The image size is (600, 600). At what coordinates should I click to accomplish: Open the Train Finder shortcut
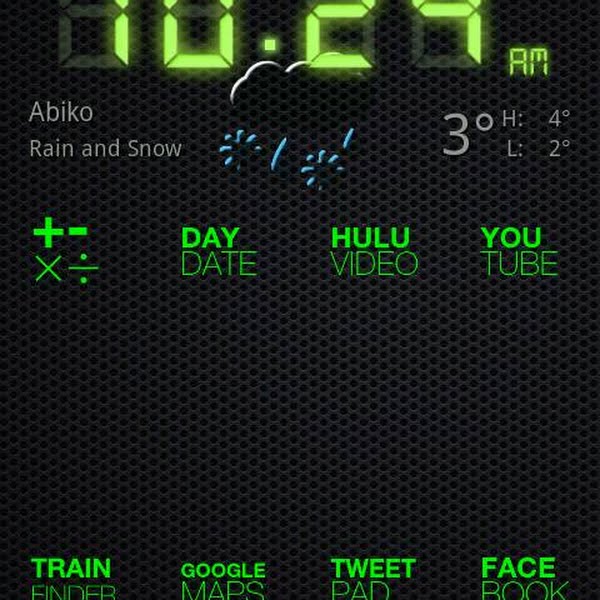tap(72, 580)
